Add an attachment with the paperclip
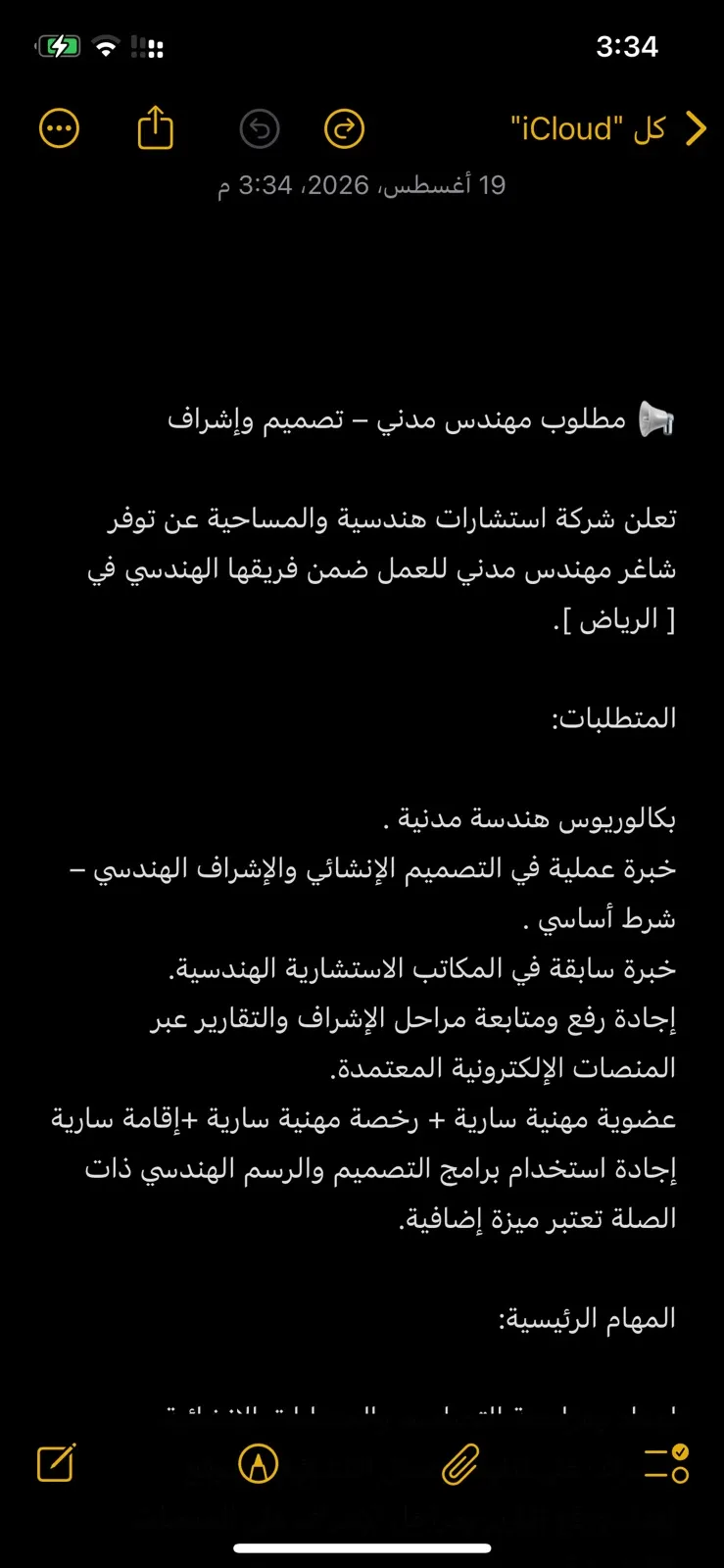724x1568 pixels. pyautogui.click(x=459, y=1464)
